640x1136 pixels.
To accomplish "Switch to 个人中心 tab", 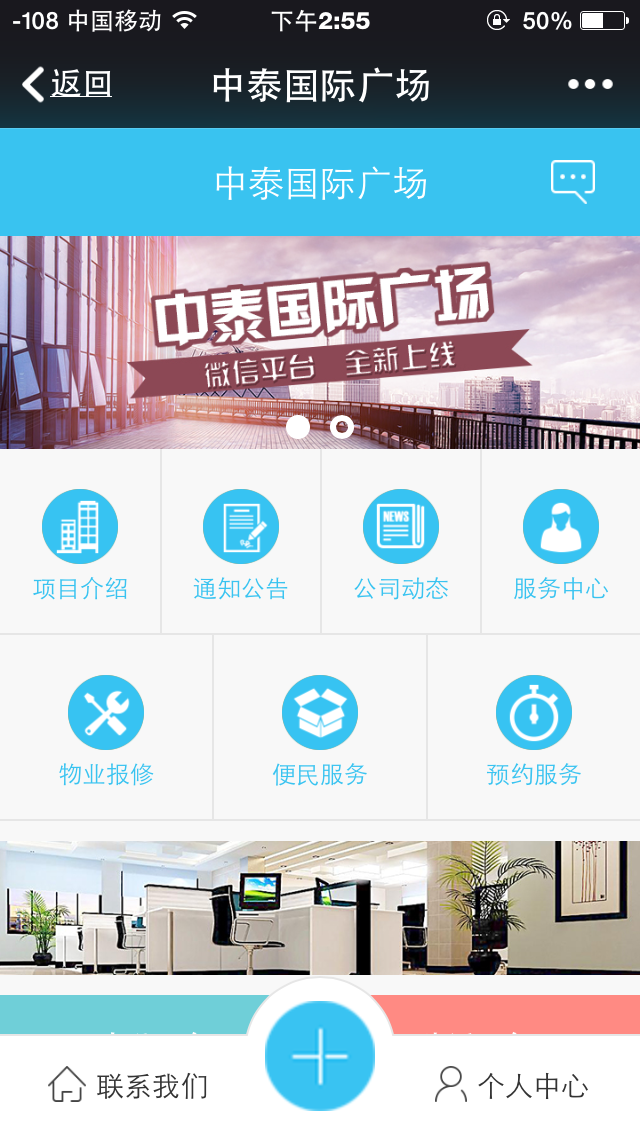I will click(x=512, y=1085).
